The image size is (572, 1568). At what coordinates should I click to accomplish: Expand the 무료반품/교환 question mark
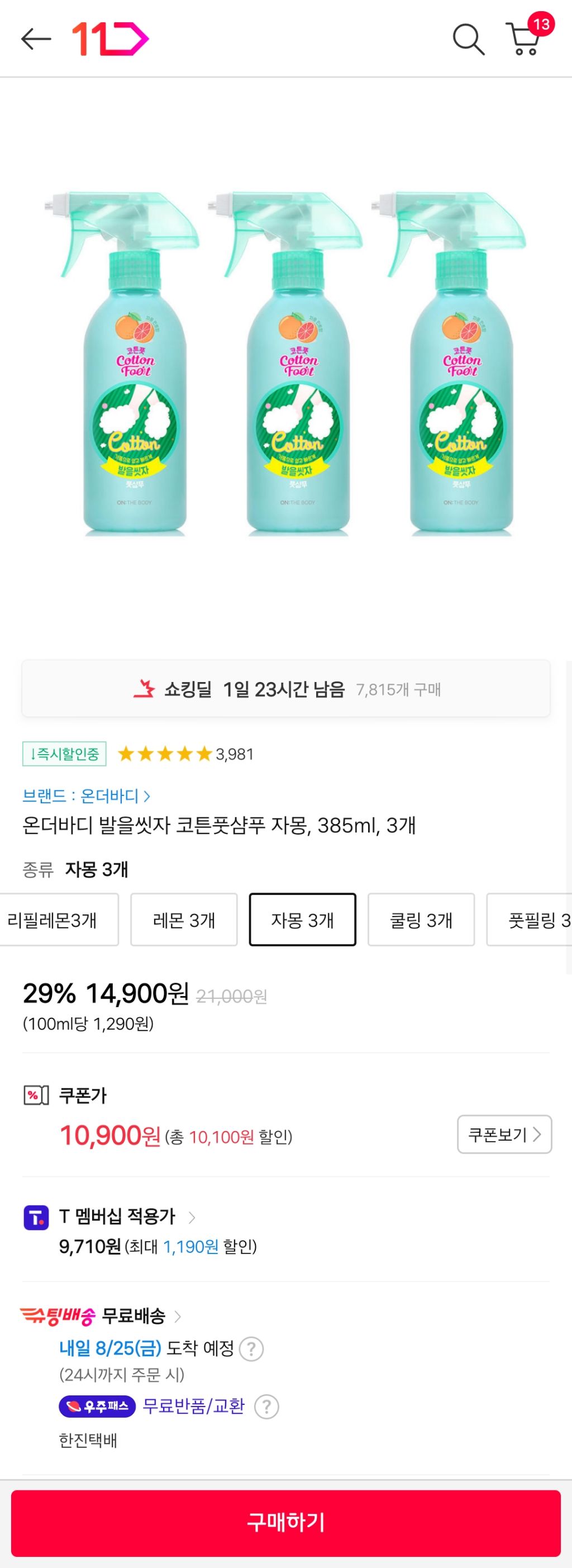[266, 1407]
